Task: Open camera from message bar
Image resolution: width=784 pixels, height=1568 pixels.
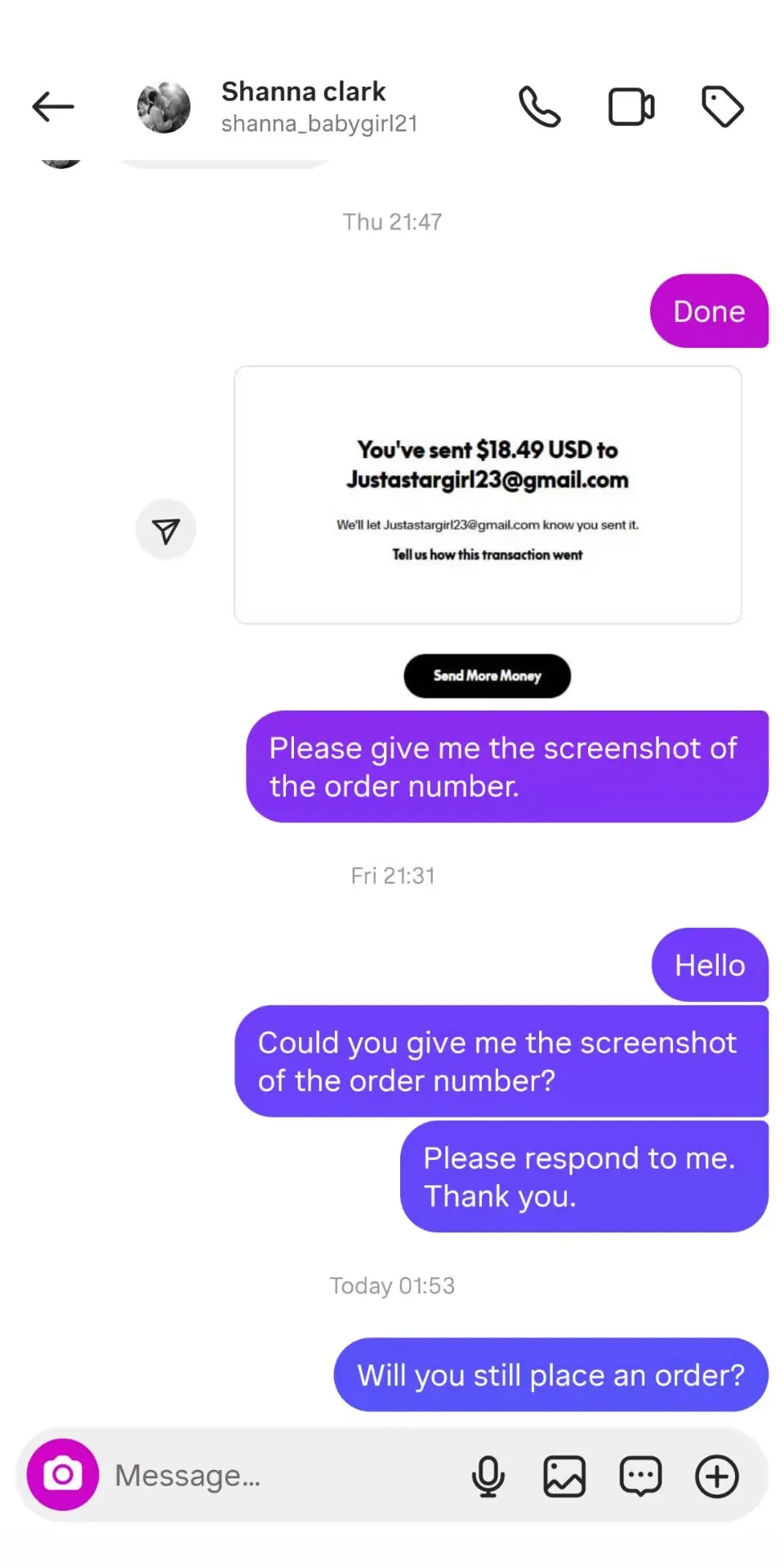Action: [x=63, y=1475]
